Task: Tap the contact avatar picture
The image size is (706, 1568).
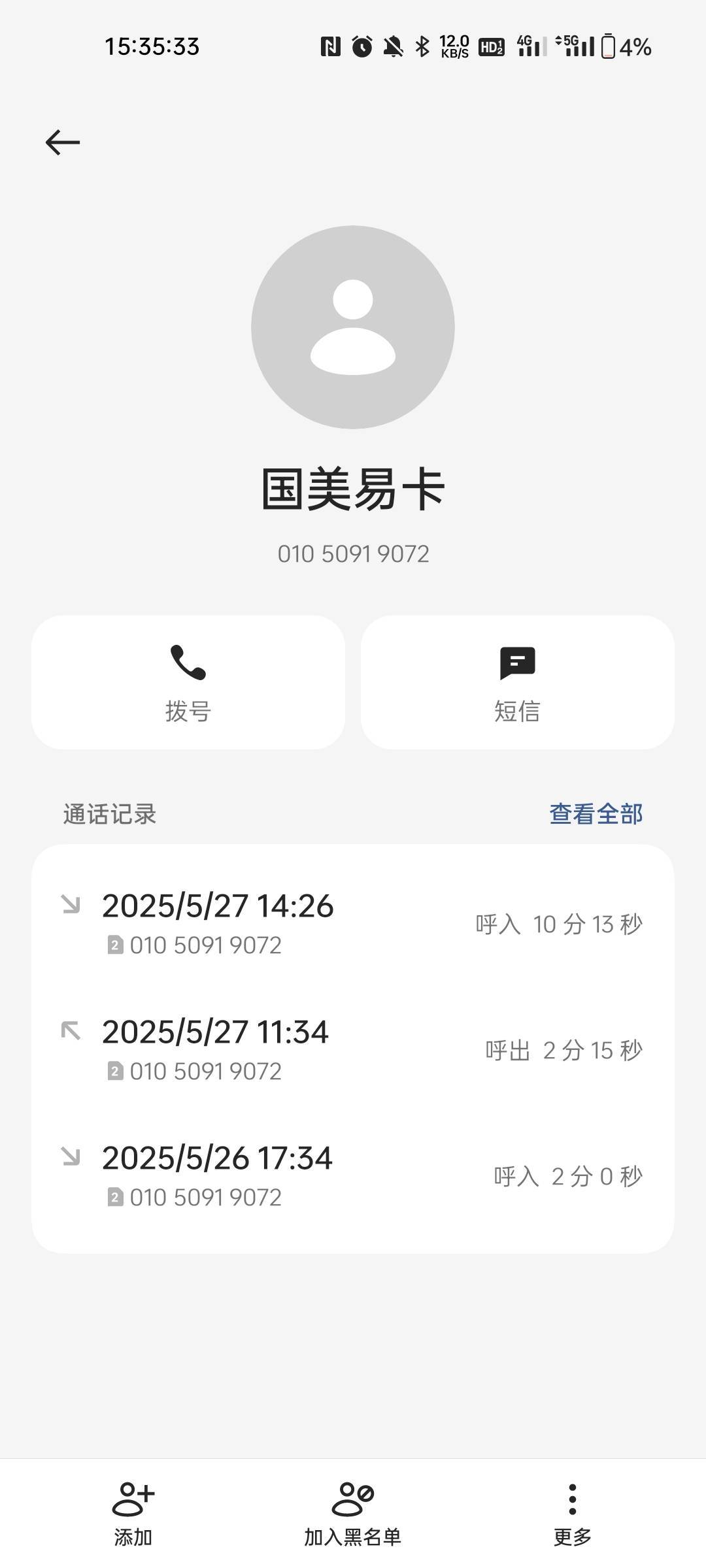Action: tap(353, 327)
